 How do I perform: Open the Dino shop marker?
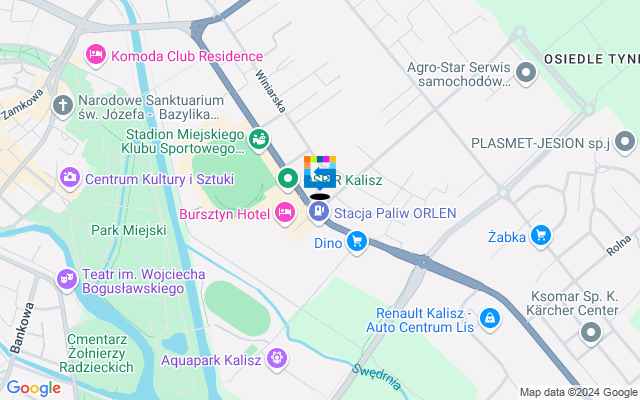[357, 241]
